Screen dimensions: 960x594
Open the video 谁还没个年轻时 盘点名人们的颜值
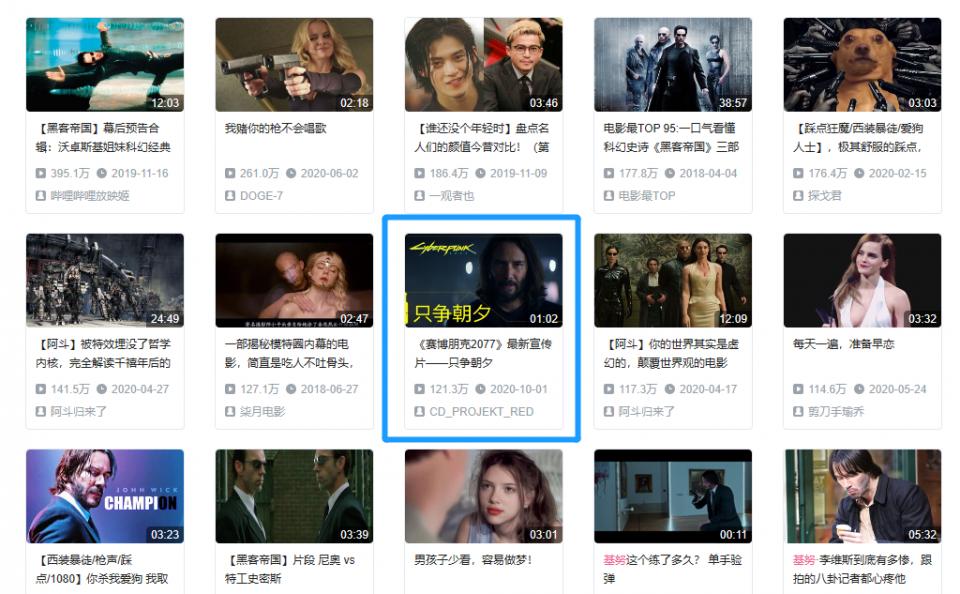click(483, 64)
